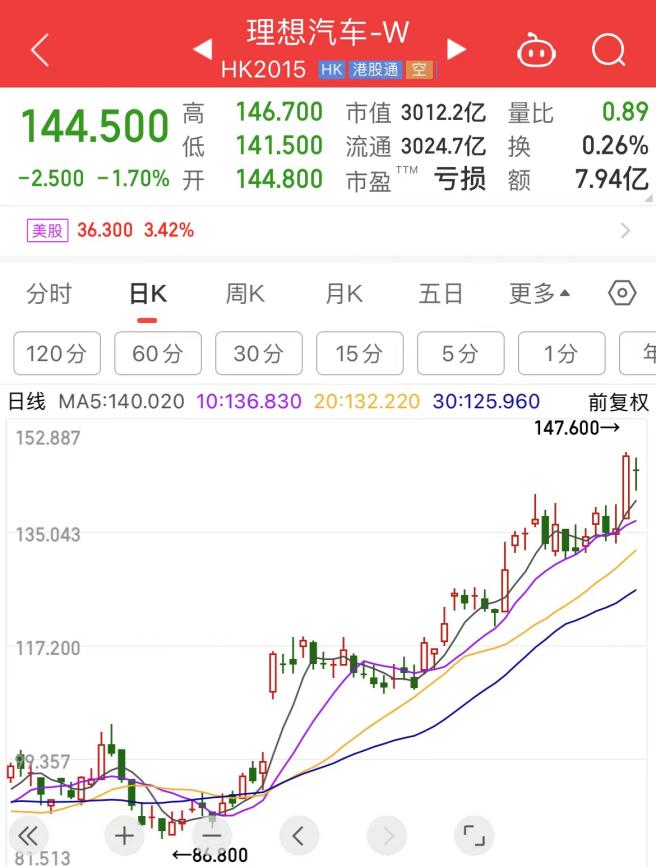Viewport: 656px width, 867px height.
Task: Select the 60分 interval chip
Action: [x=158, y=353]
